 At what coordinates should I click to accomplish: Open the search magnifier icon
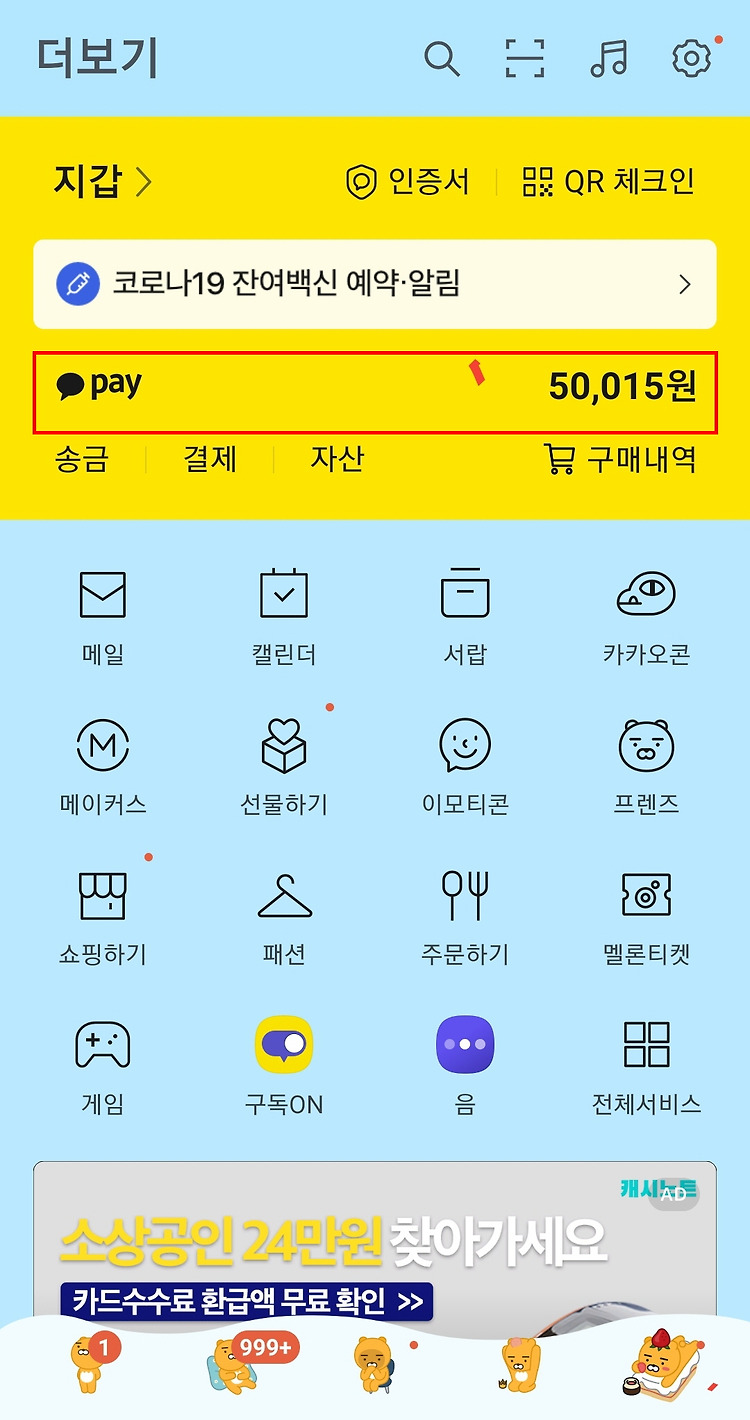441,58
